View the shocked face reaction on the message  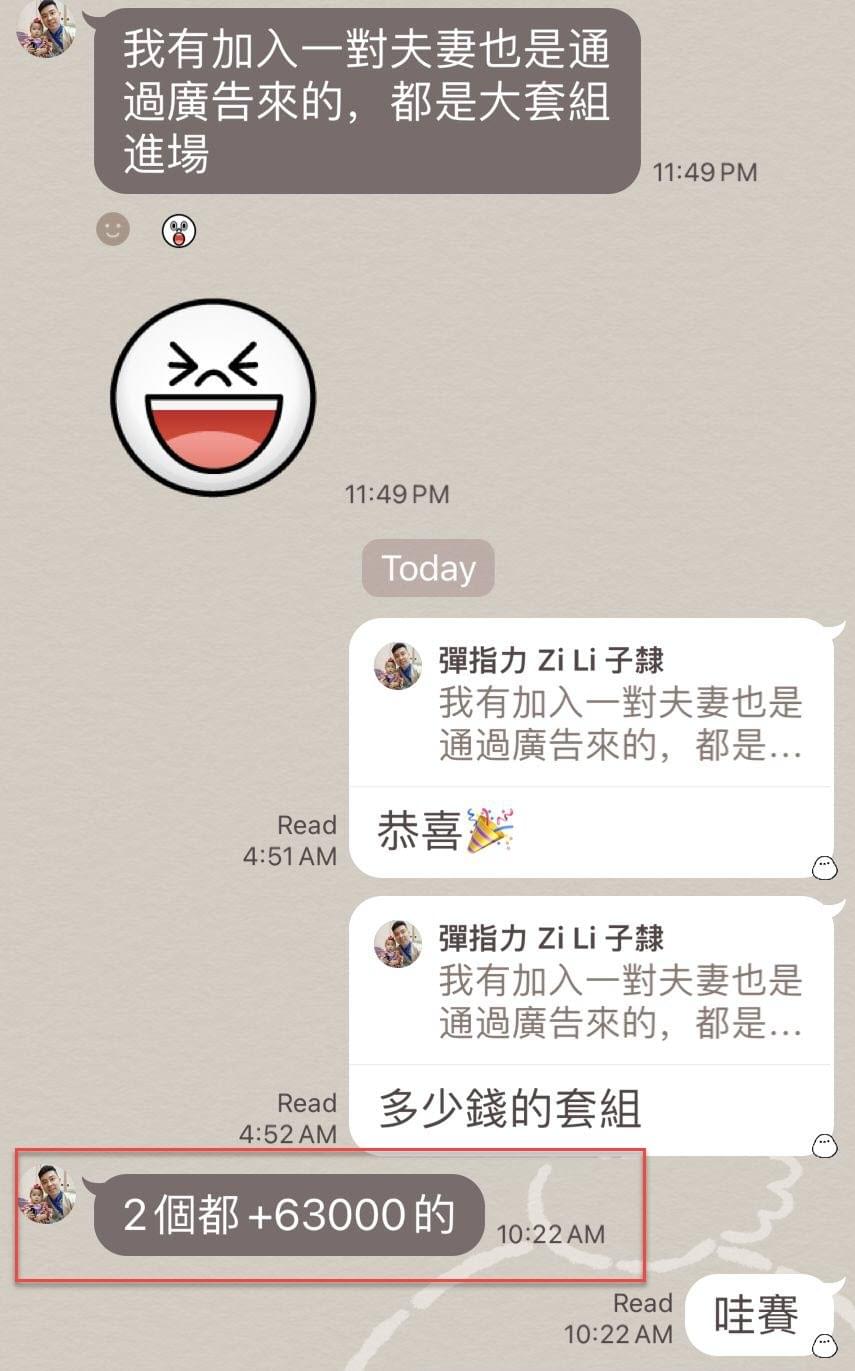coord(179,232)
